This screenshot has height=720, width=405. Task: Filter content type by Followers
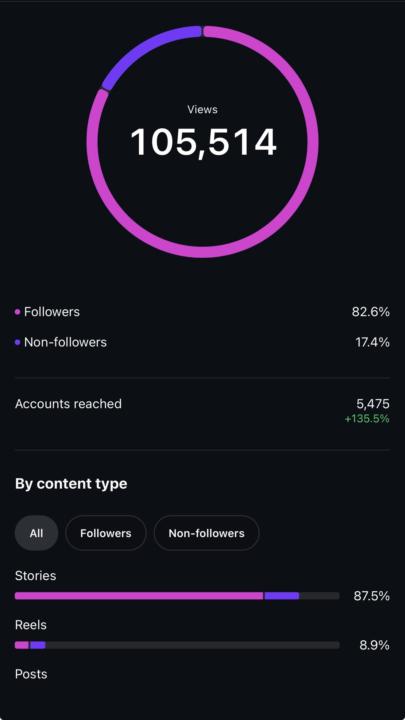(x=106, y=533)
